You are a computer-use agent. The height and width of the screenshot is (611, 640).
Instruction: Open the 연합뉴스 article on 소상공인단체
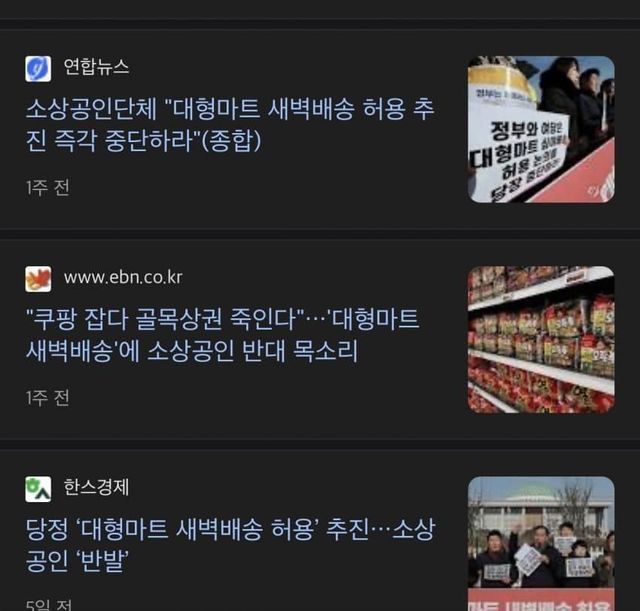tap(230, 125)
